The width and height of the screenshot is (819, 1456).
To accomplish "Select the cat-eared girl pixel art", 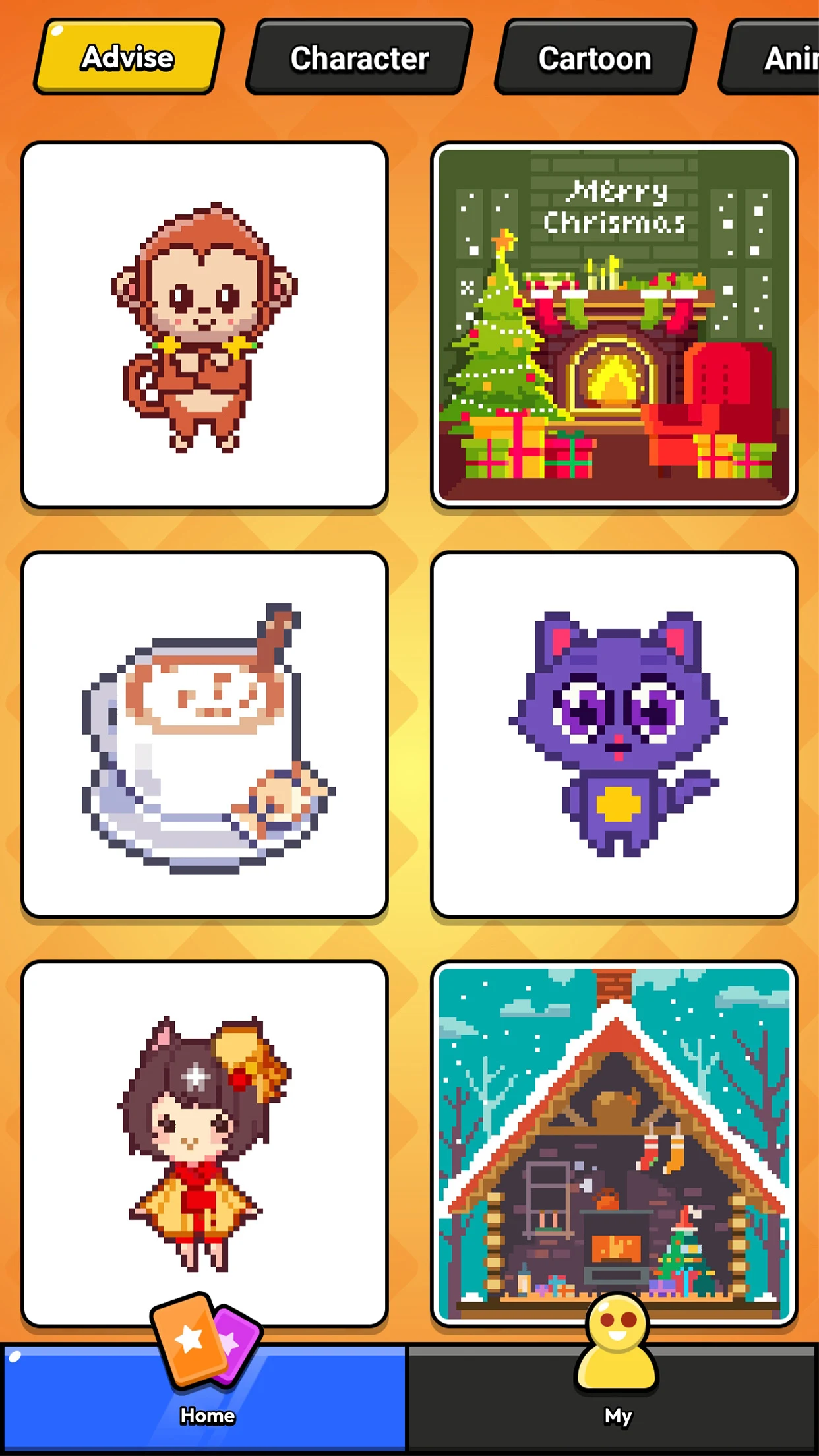I will tap(204, 1144).
